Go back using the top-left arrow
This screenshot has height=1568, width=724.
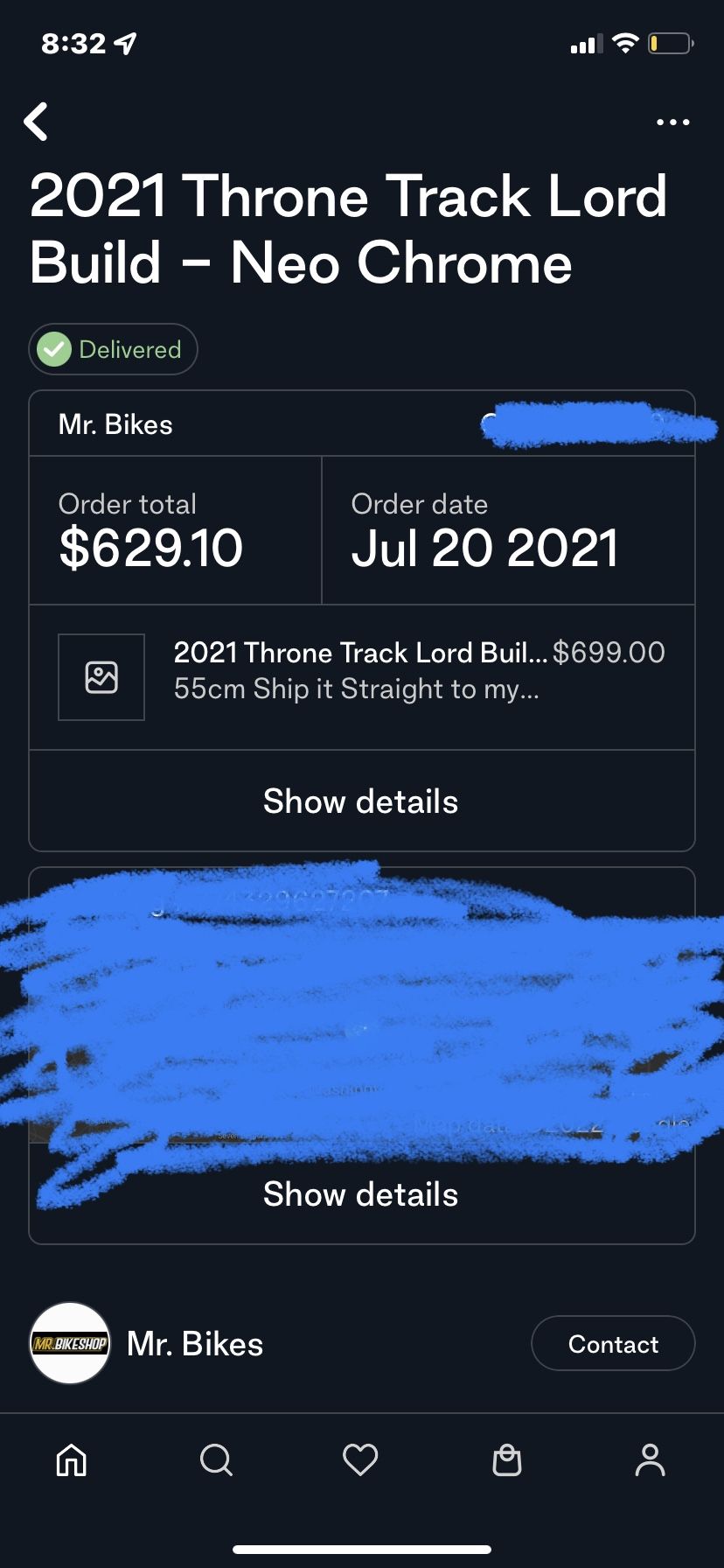click(36, 122)
